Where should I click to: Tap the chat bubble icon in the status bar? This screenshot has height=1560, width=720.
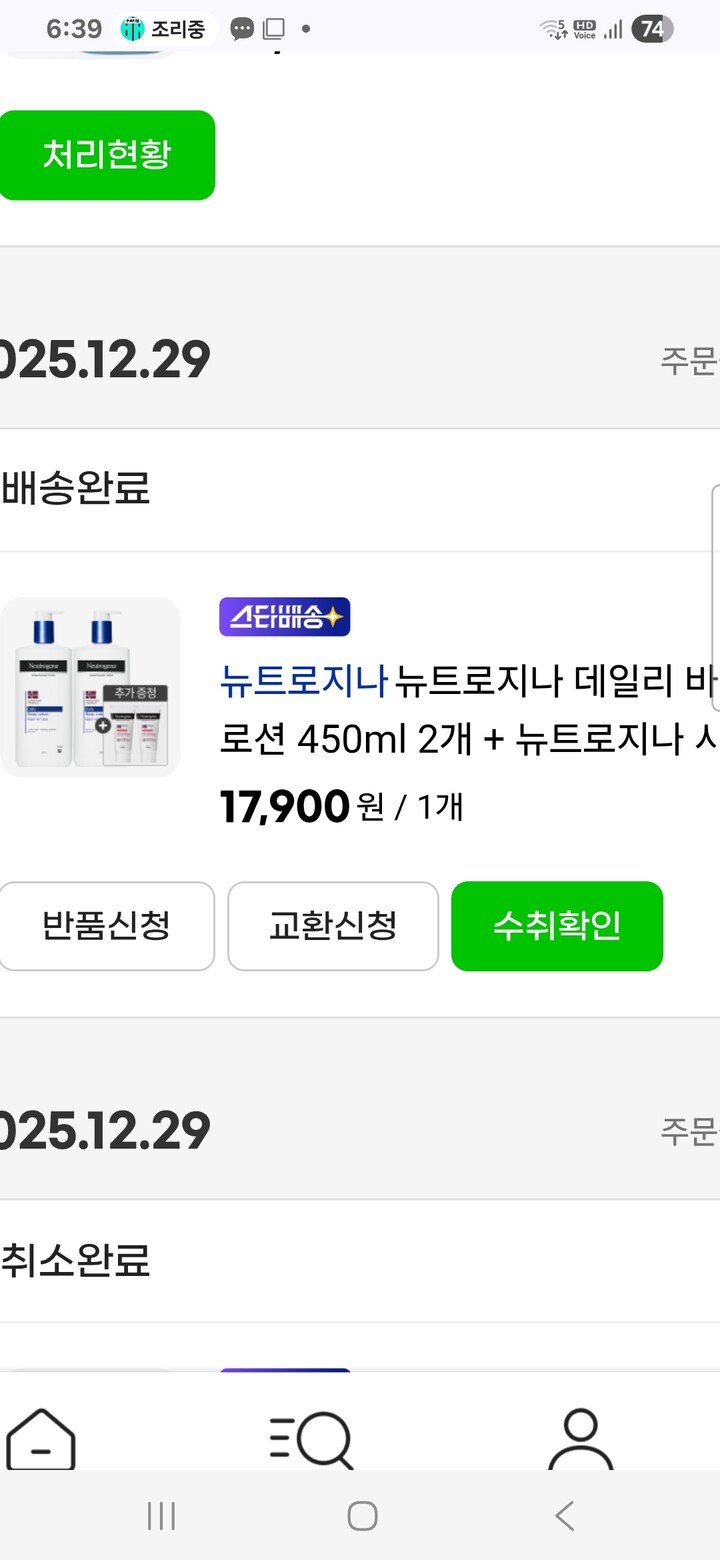pos(241,29)
